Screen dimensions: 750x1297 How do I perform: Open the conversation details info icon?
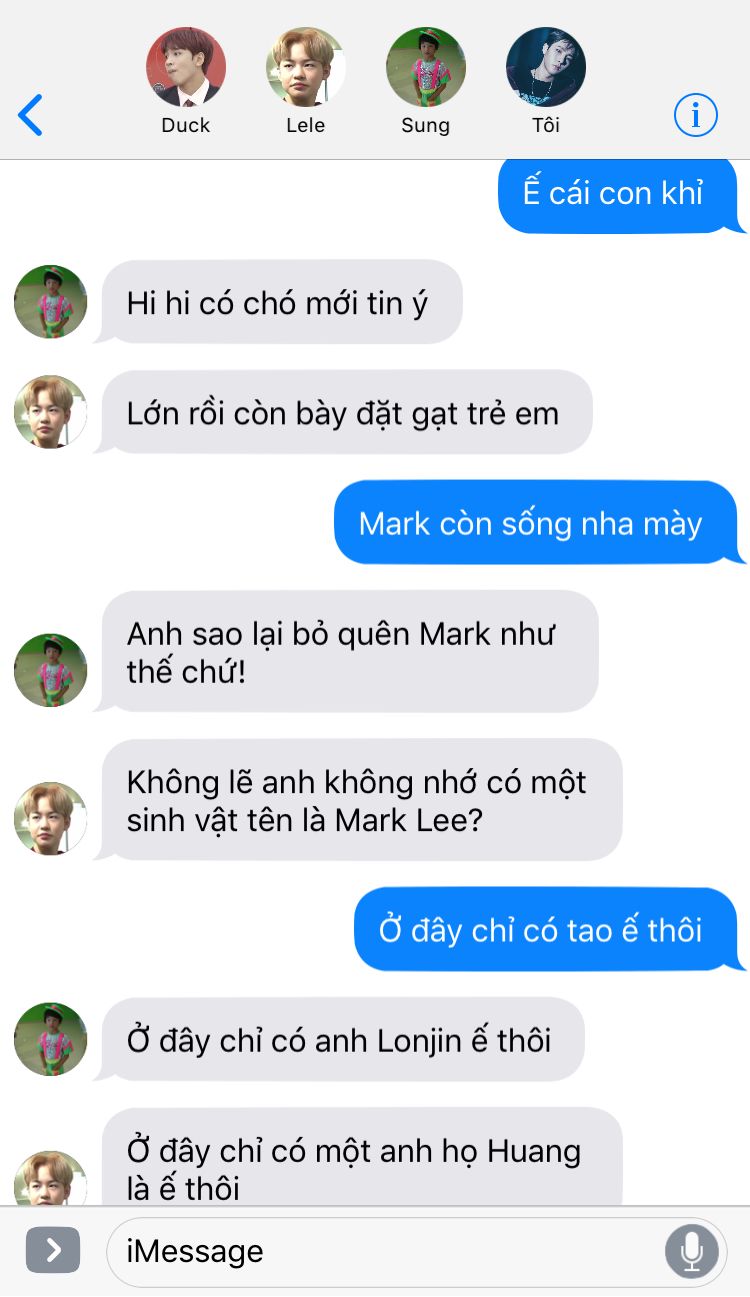click(695, 116)
